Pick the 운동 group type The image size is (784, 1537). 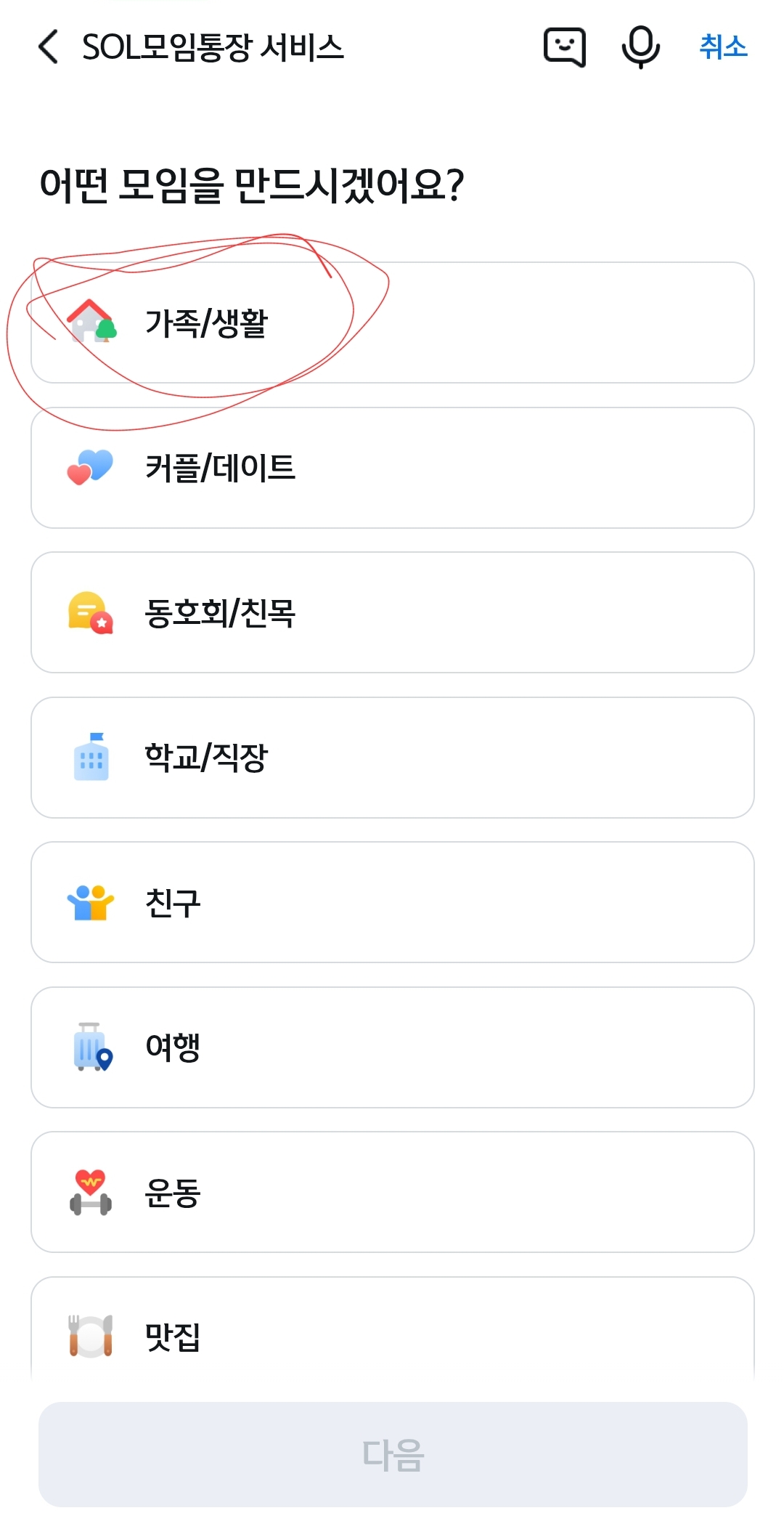(393, 1192)
